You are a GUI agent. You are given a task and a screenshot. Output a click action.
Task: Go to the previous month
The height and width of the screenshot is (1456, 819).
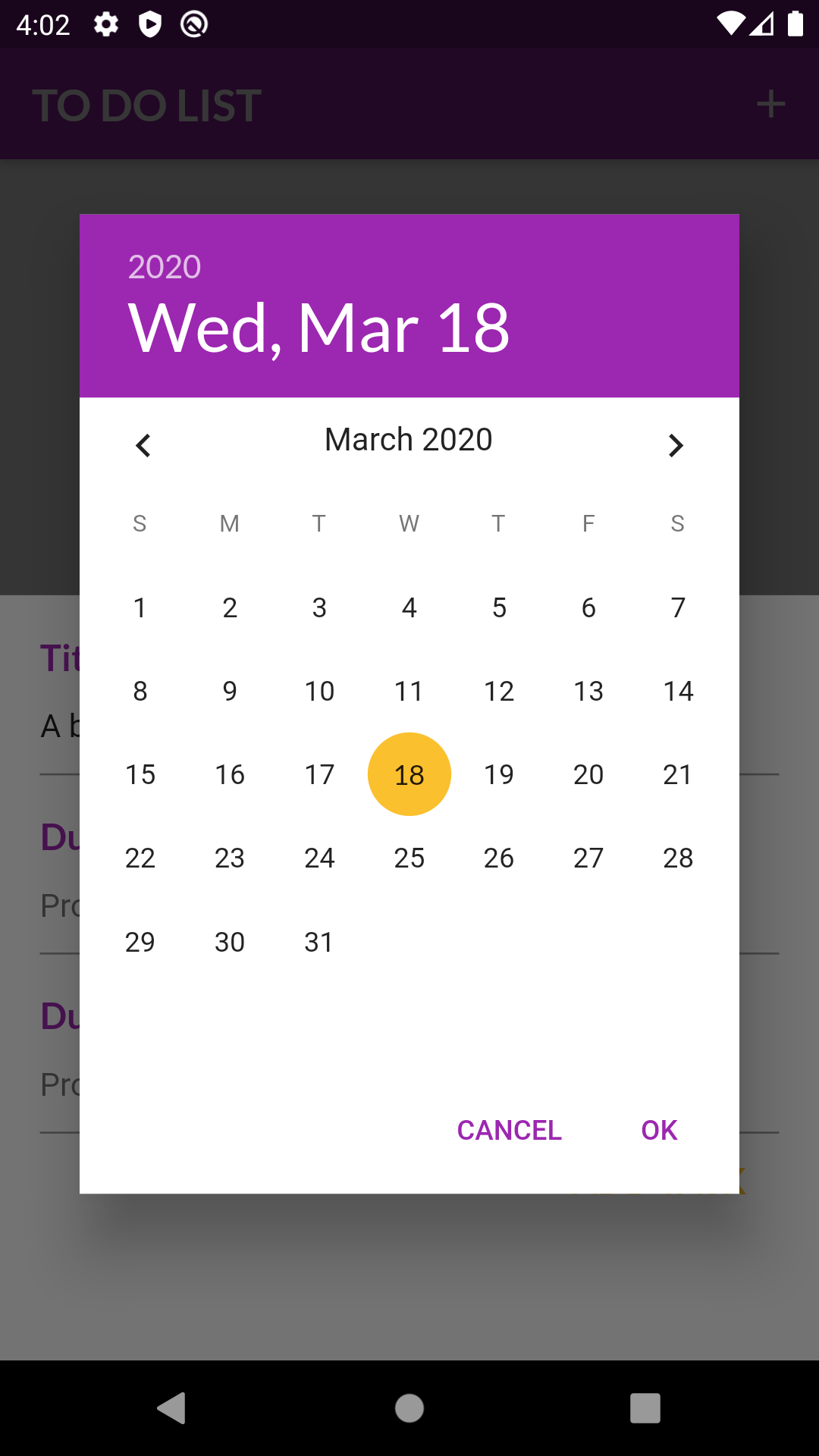[143, 445]
